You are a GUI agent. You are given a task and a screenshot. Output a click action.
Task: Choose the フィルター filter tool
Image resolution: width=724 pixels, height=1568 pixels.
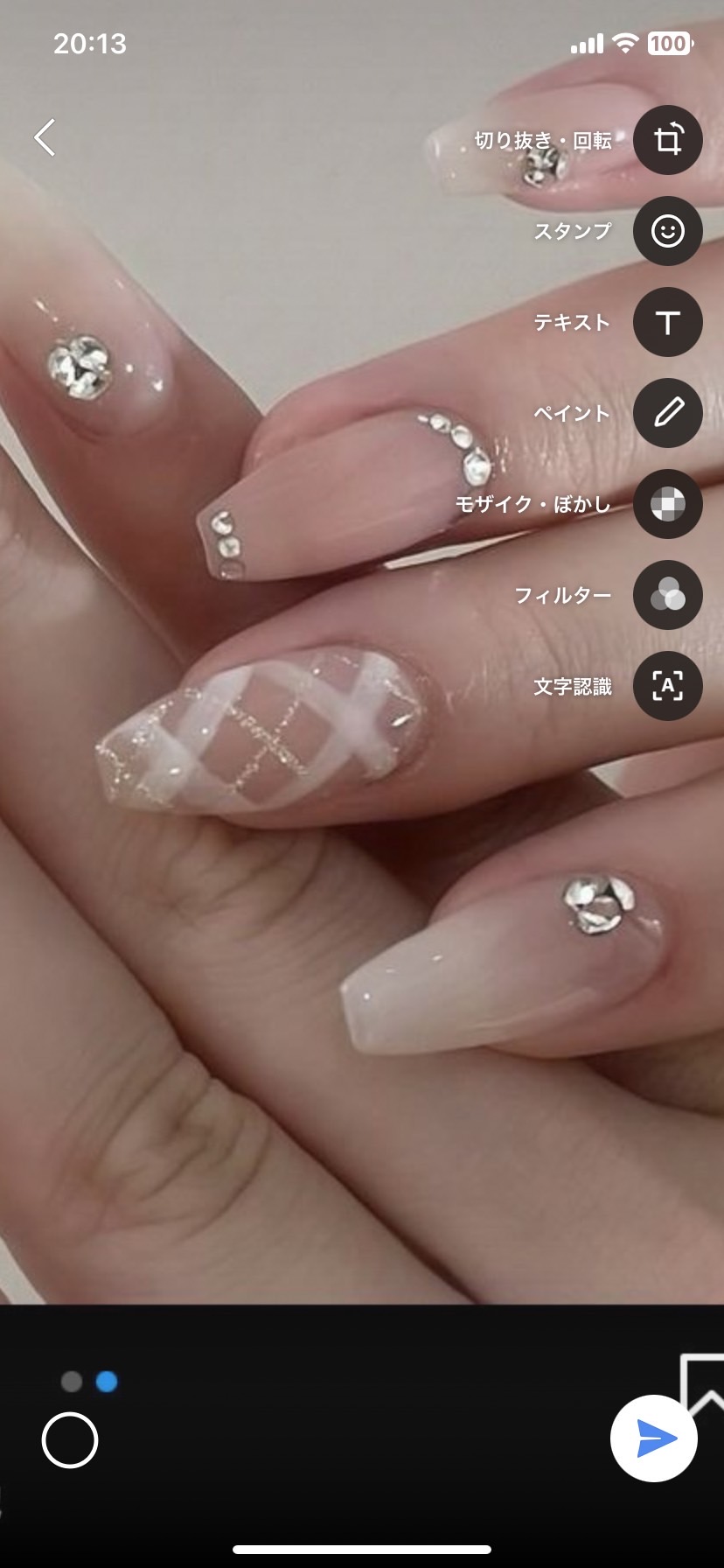point(667,595)
